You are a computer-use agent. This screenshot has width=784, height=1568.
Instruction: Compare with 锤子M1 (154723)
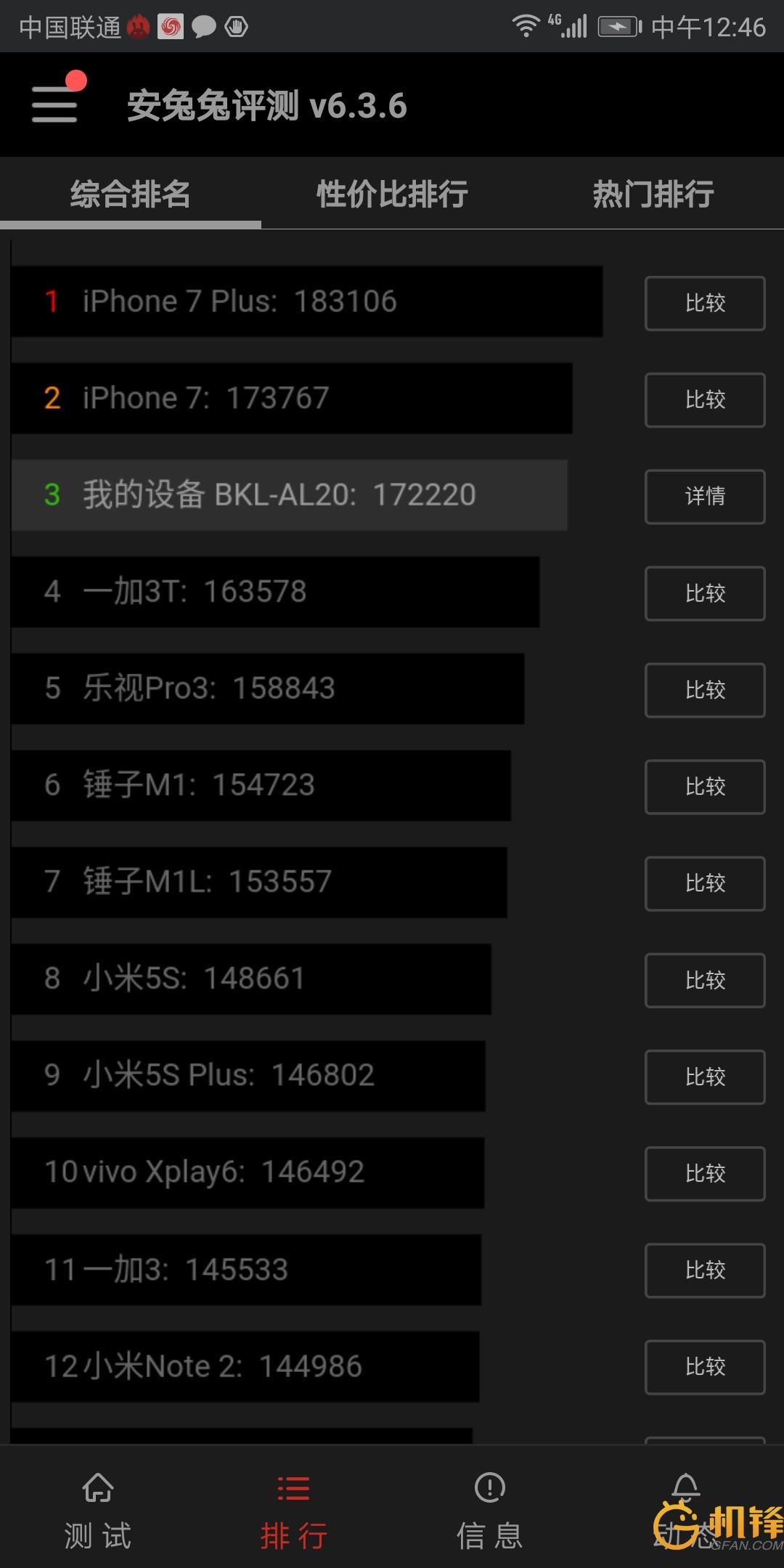pos(705,787)
